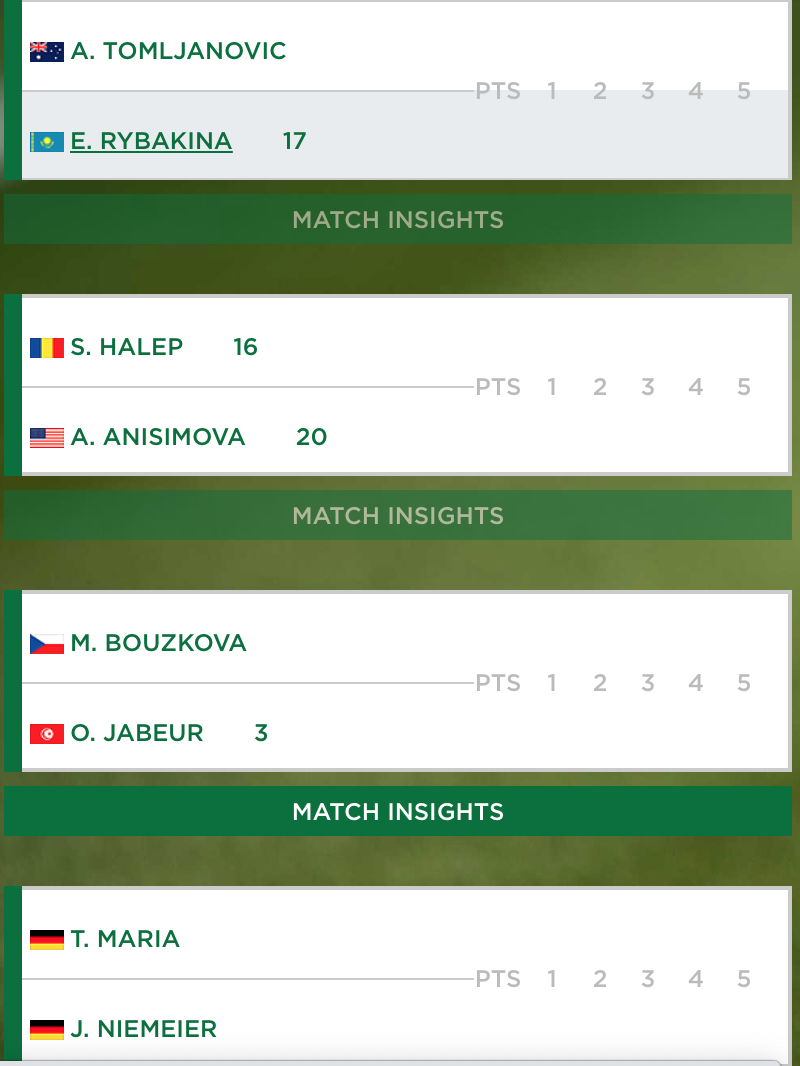Open M. Bouzkova player profile
This screenshot has height=1066, width=800.
tap(158, 643)
